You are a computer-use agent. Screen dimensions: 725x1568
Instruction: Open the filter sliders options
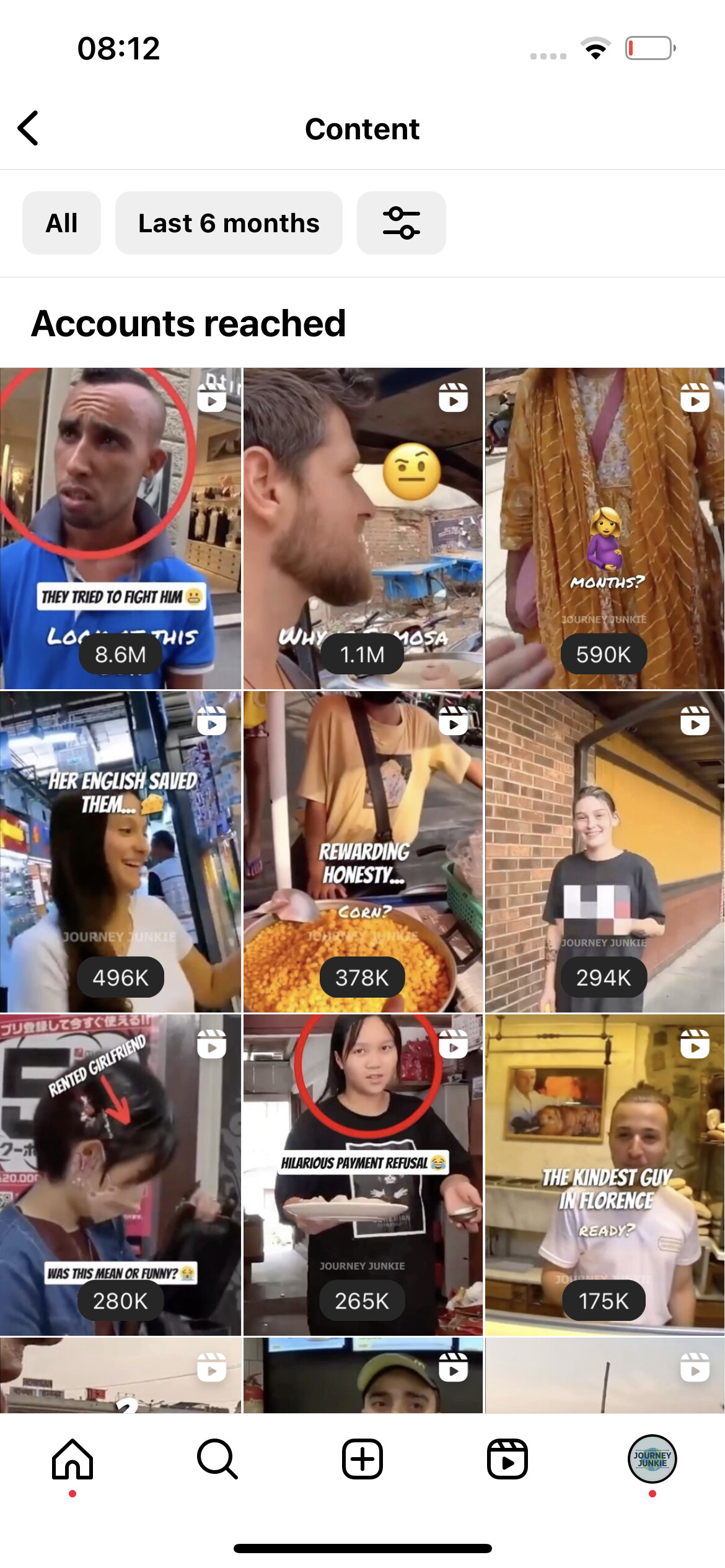point(402,223)
